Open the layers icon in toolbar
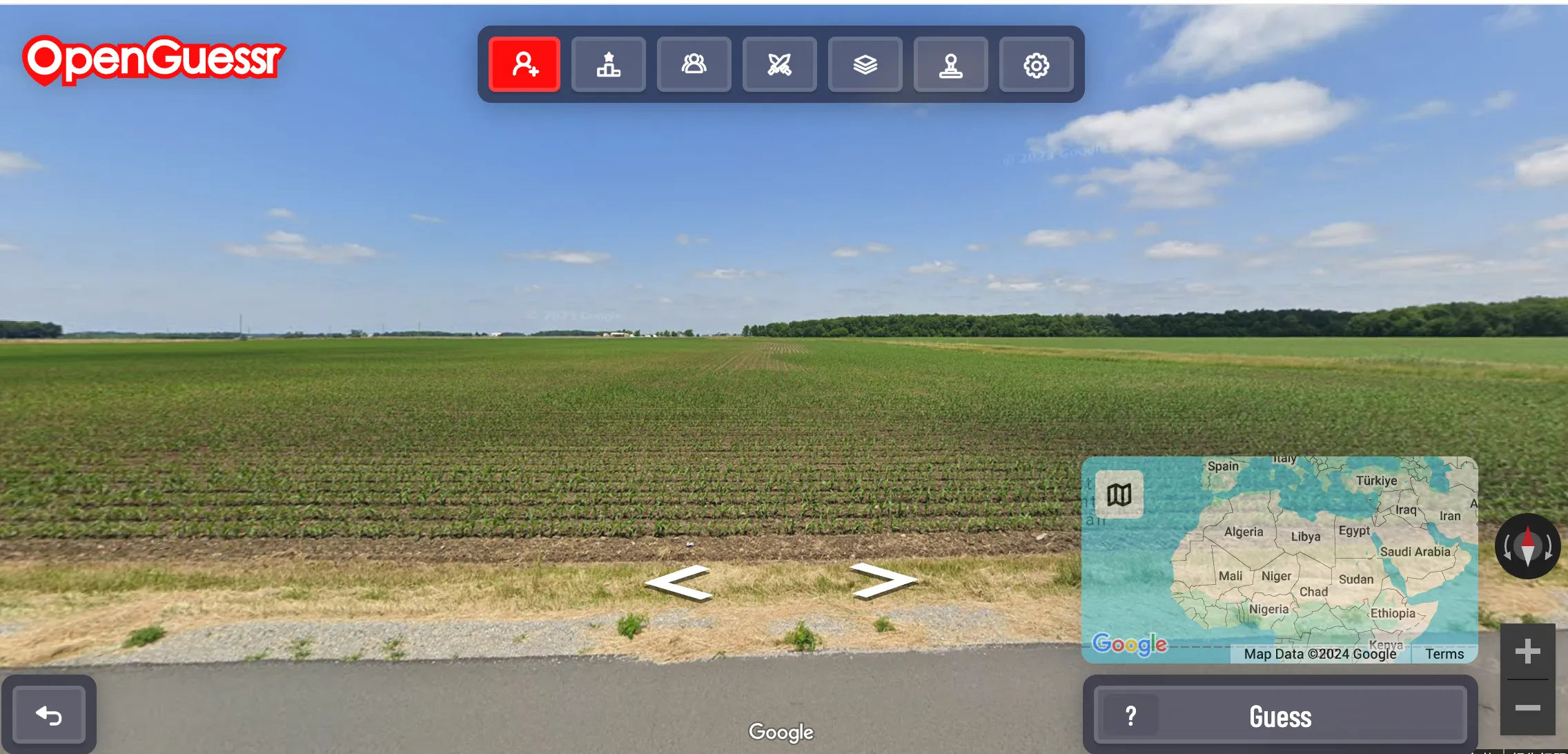 click(865, 65)
